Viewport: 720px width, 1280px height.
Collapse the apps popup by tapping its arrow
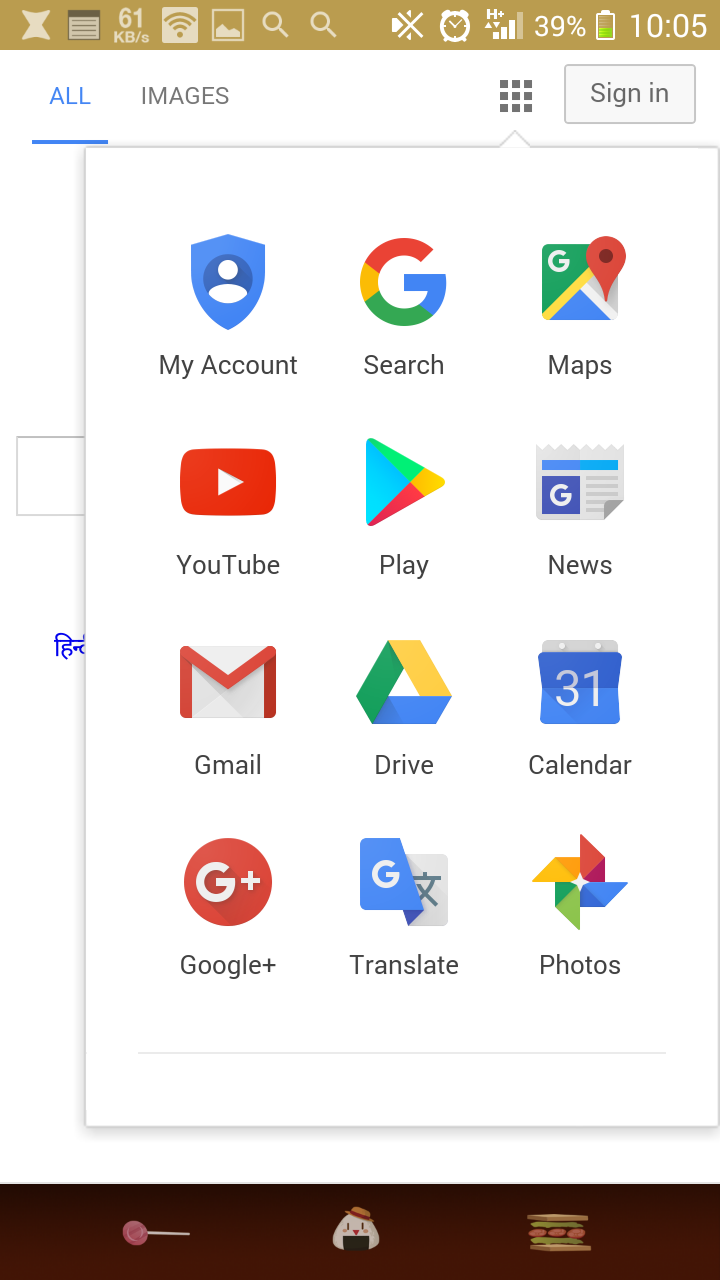[514, 140]
